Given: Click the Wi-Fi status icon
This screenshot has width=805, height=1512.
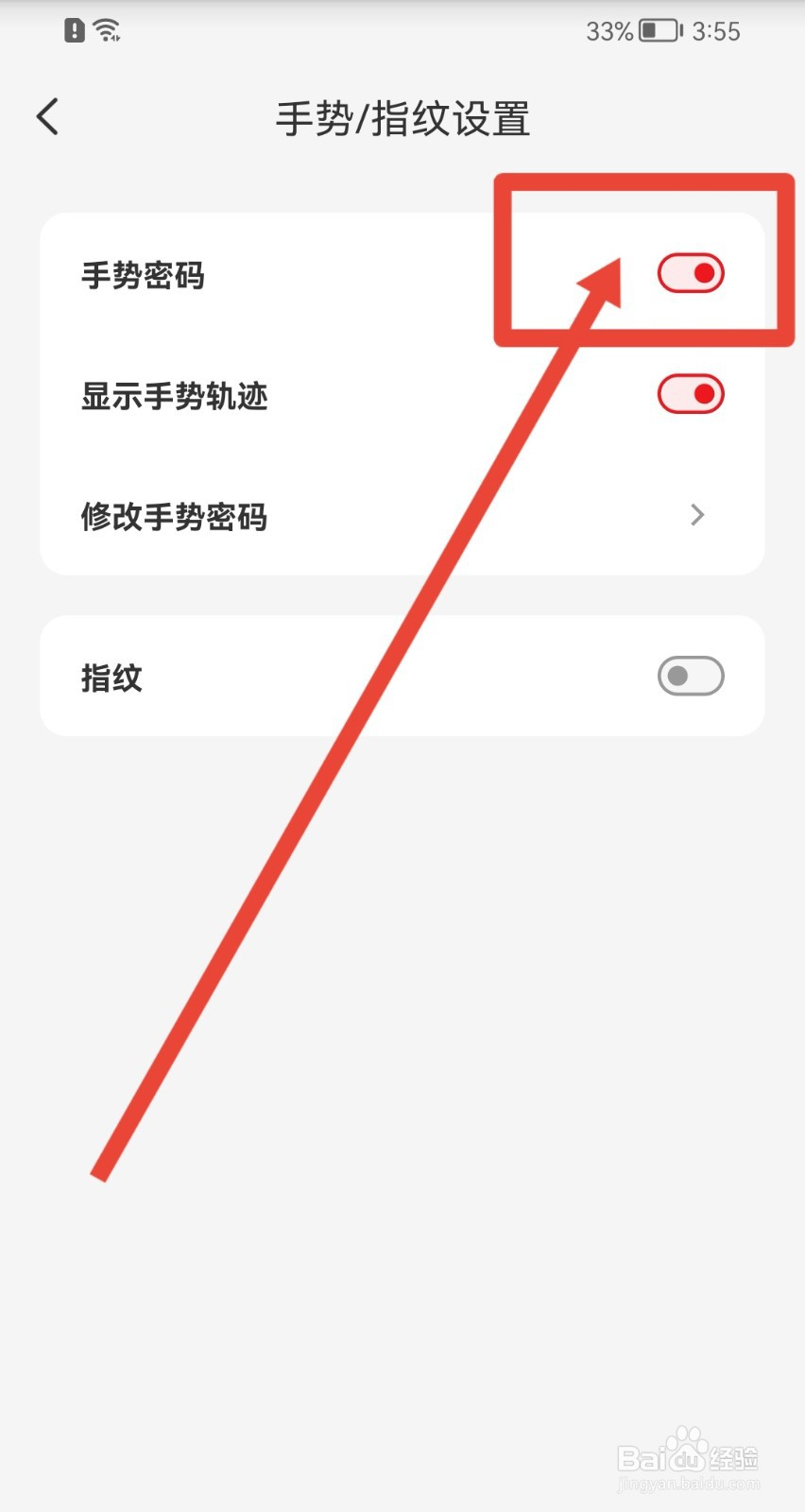Looking at the screenshot, I should pos(105,28).
